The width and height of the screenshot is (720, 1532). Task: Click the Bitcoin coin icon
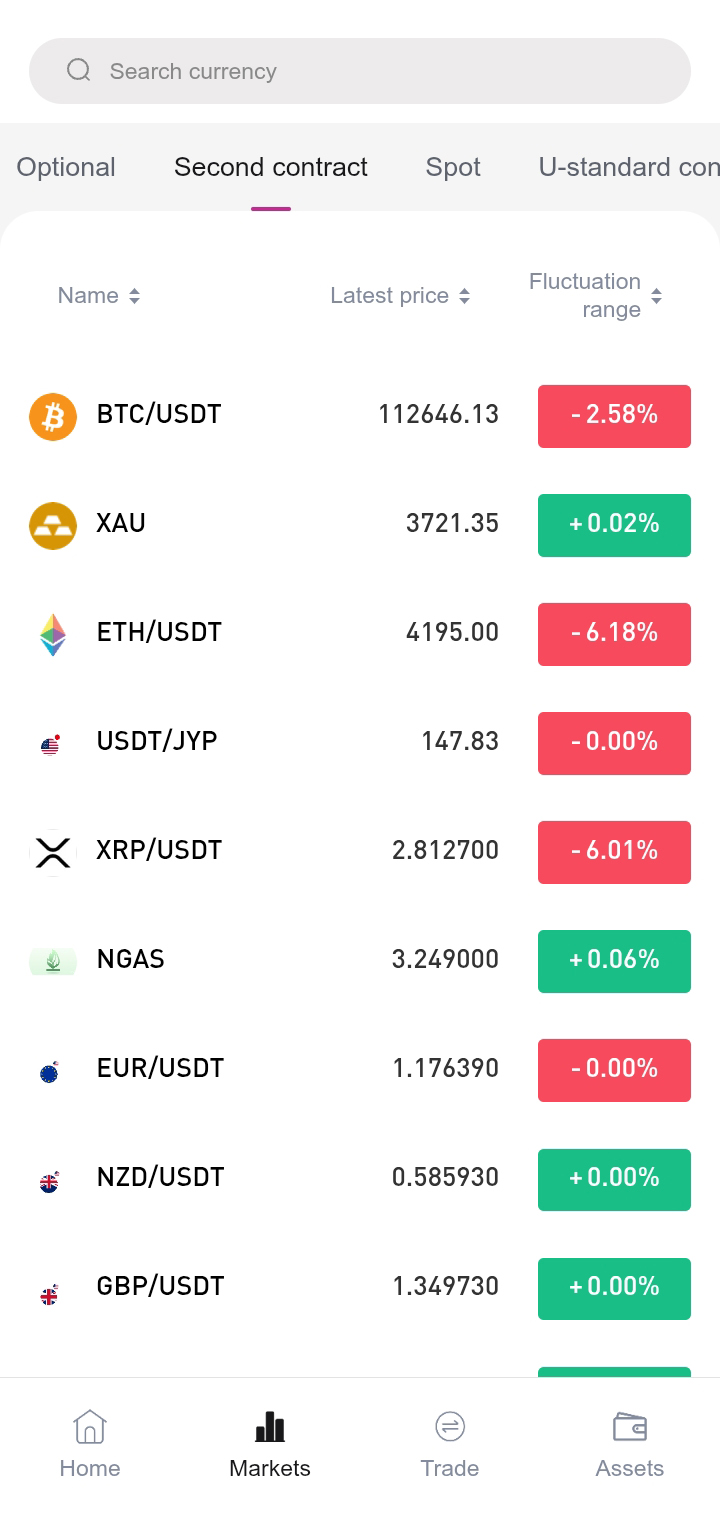tap(52, 415)
